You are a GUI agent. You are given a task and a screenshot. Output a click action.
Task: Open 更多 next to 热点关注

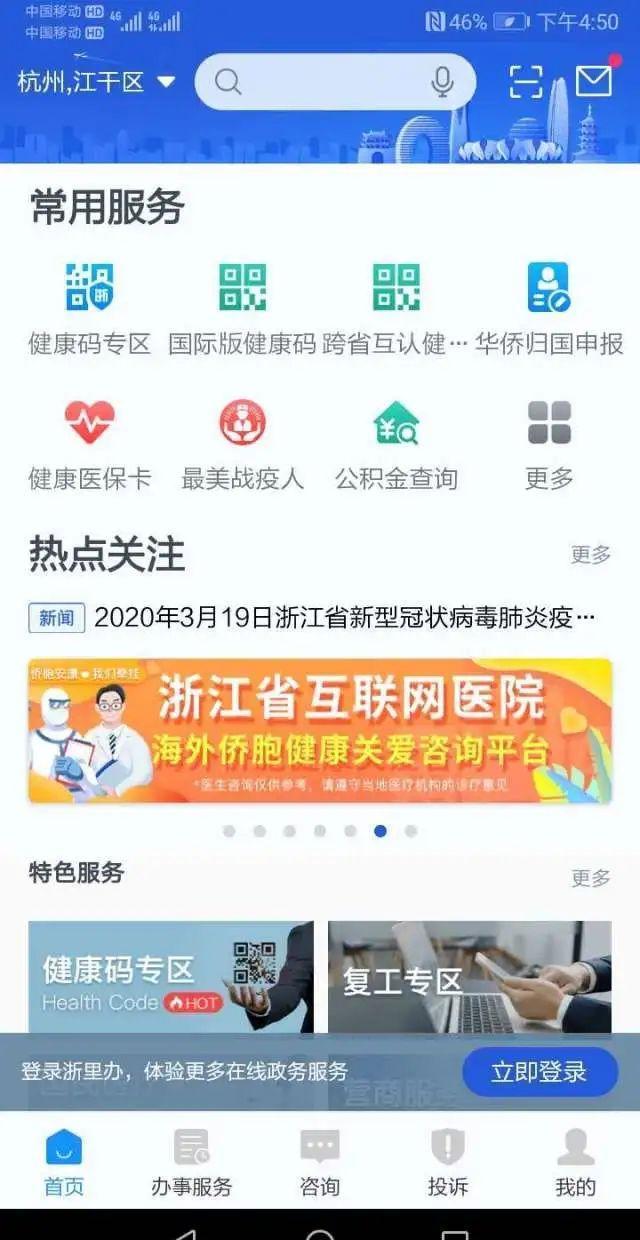(x=590, y=554)
